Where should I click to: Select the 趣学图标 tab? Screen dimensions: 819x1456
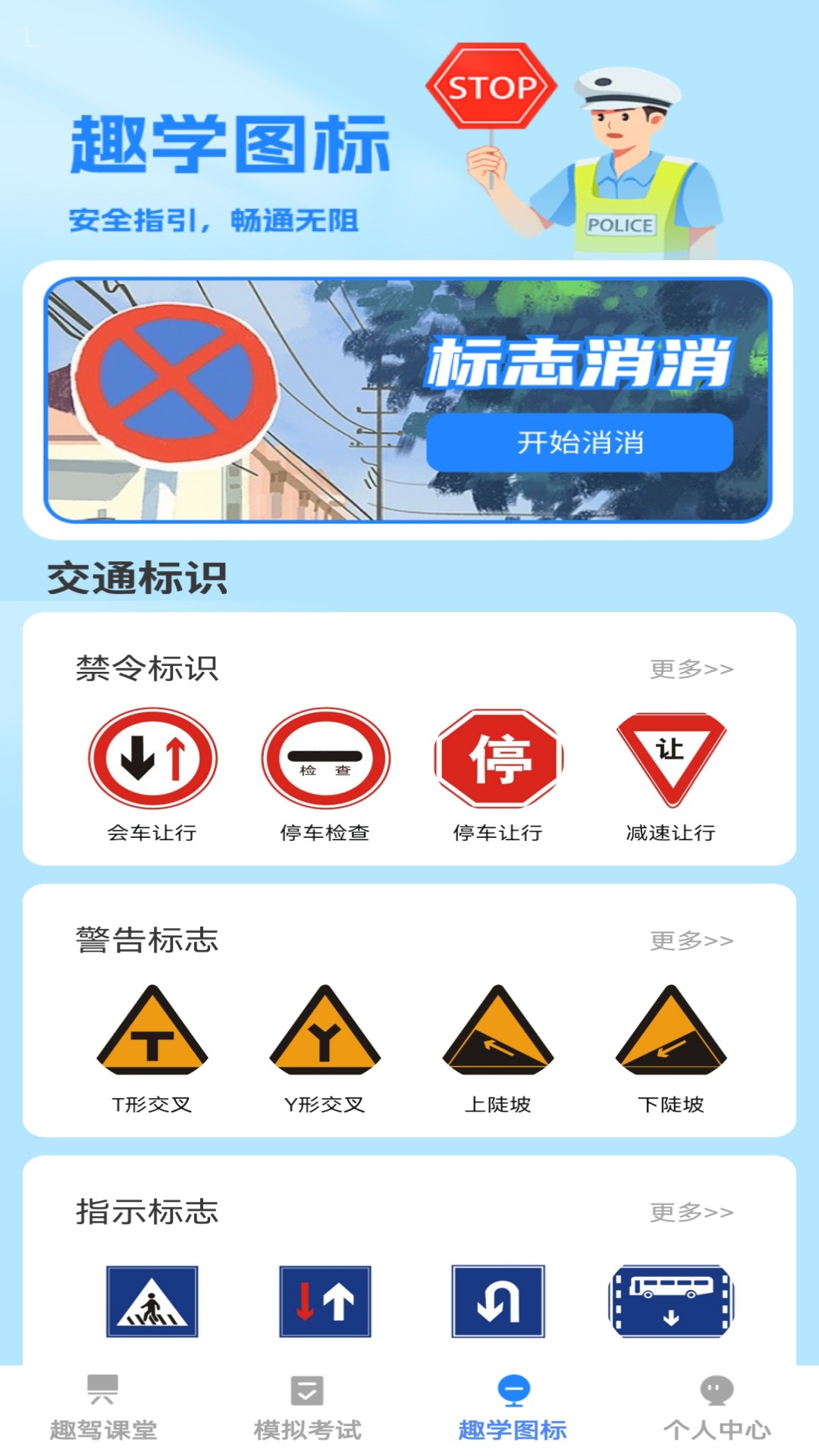(513, 1407)
